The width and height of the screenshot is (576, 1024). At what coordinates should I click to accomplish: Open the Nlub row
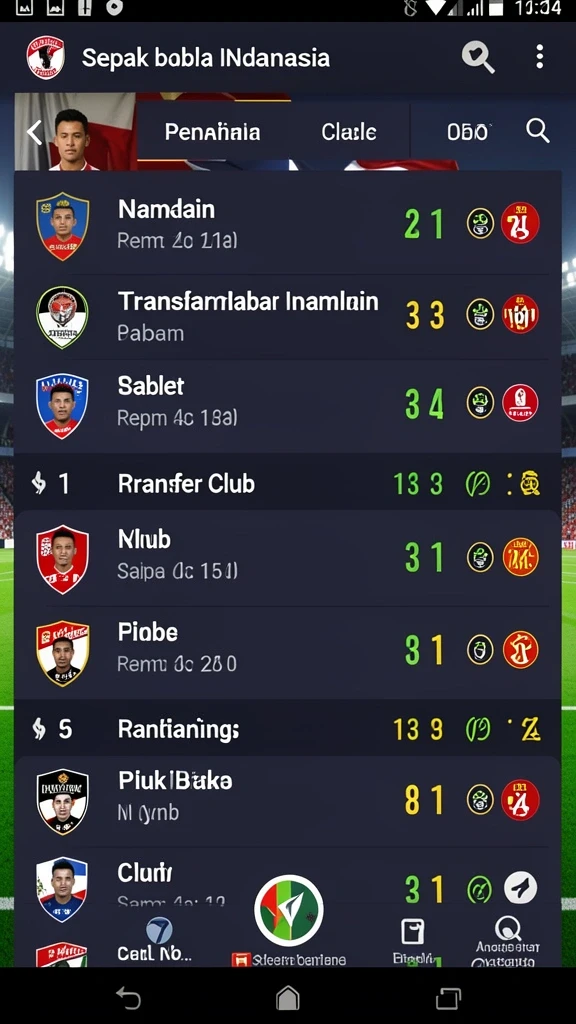tap(287, 558)
